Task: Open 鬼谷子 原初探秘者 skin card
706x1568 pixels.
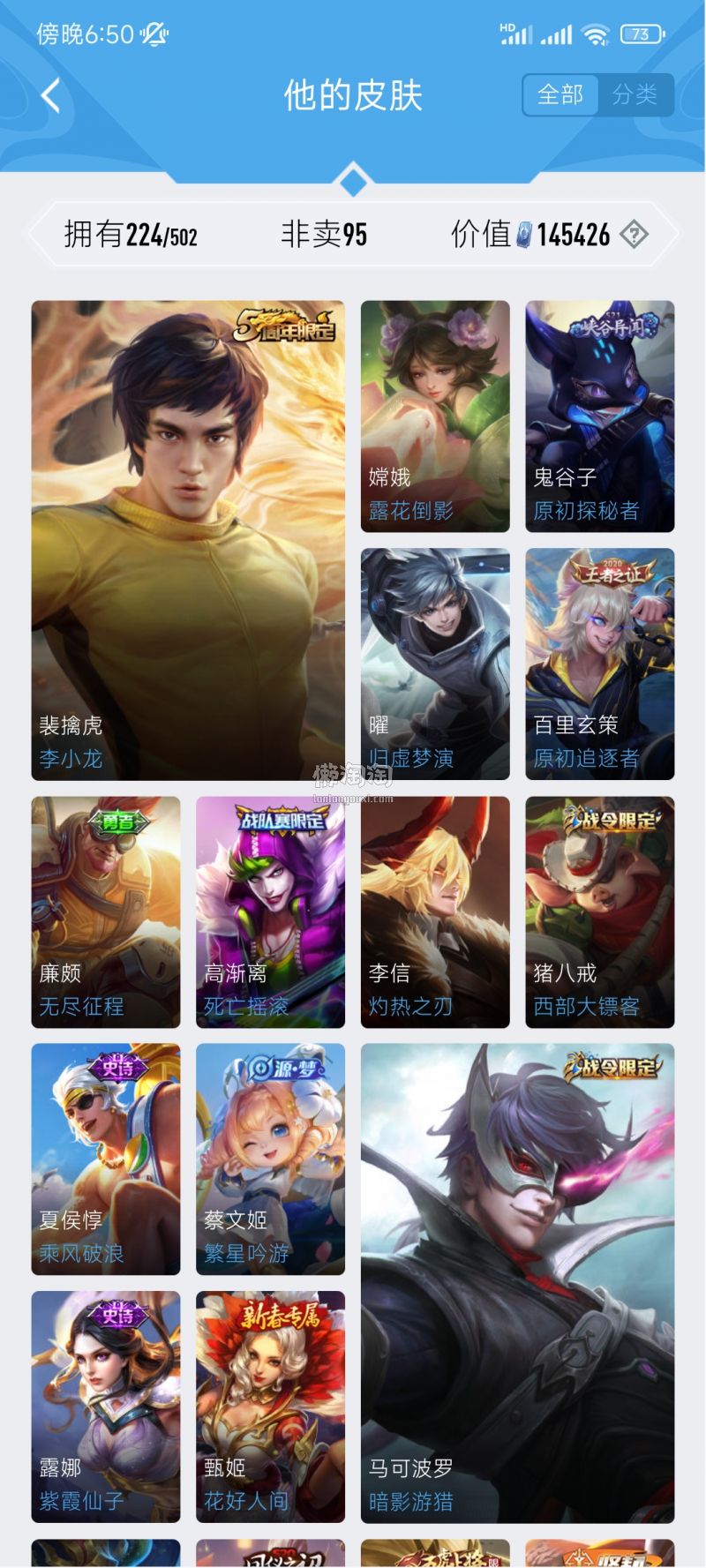Action: pos(599,416)
